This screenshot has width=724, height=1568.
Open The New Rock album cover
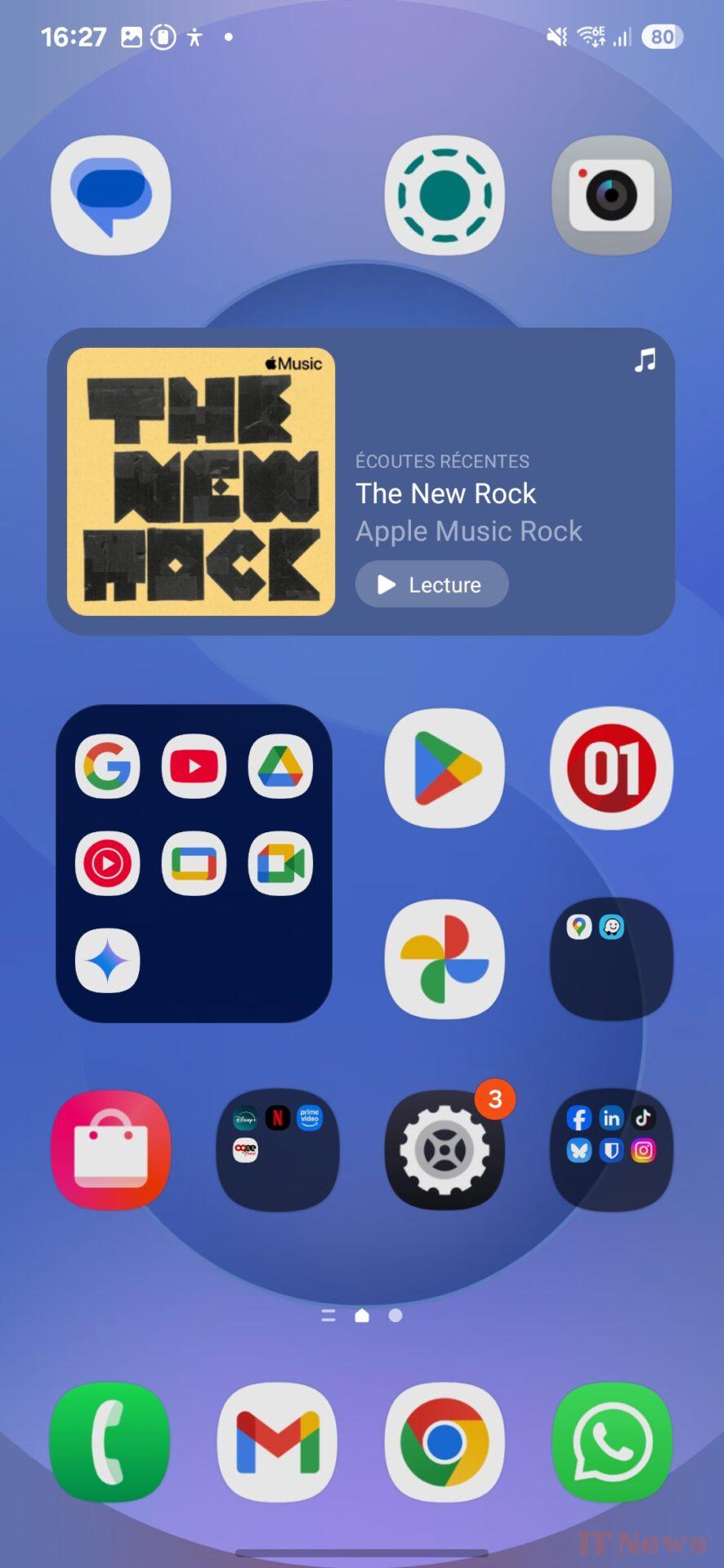tap(201, 482)
